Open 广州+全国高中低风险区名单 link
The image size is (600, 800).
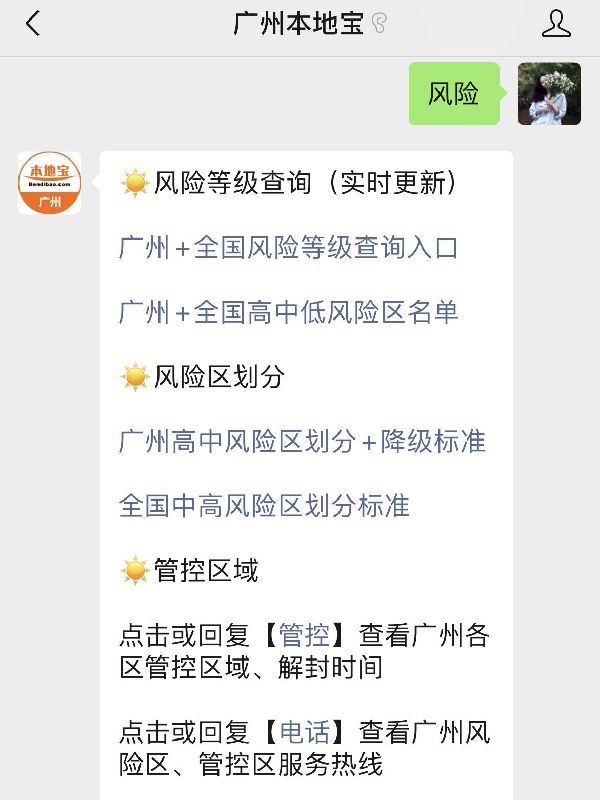pos(288,312)
